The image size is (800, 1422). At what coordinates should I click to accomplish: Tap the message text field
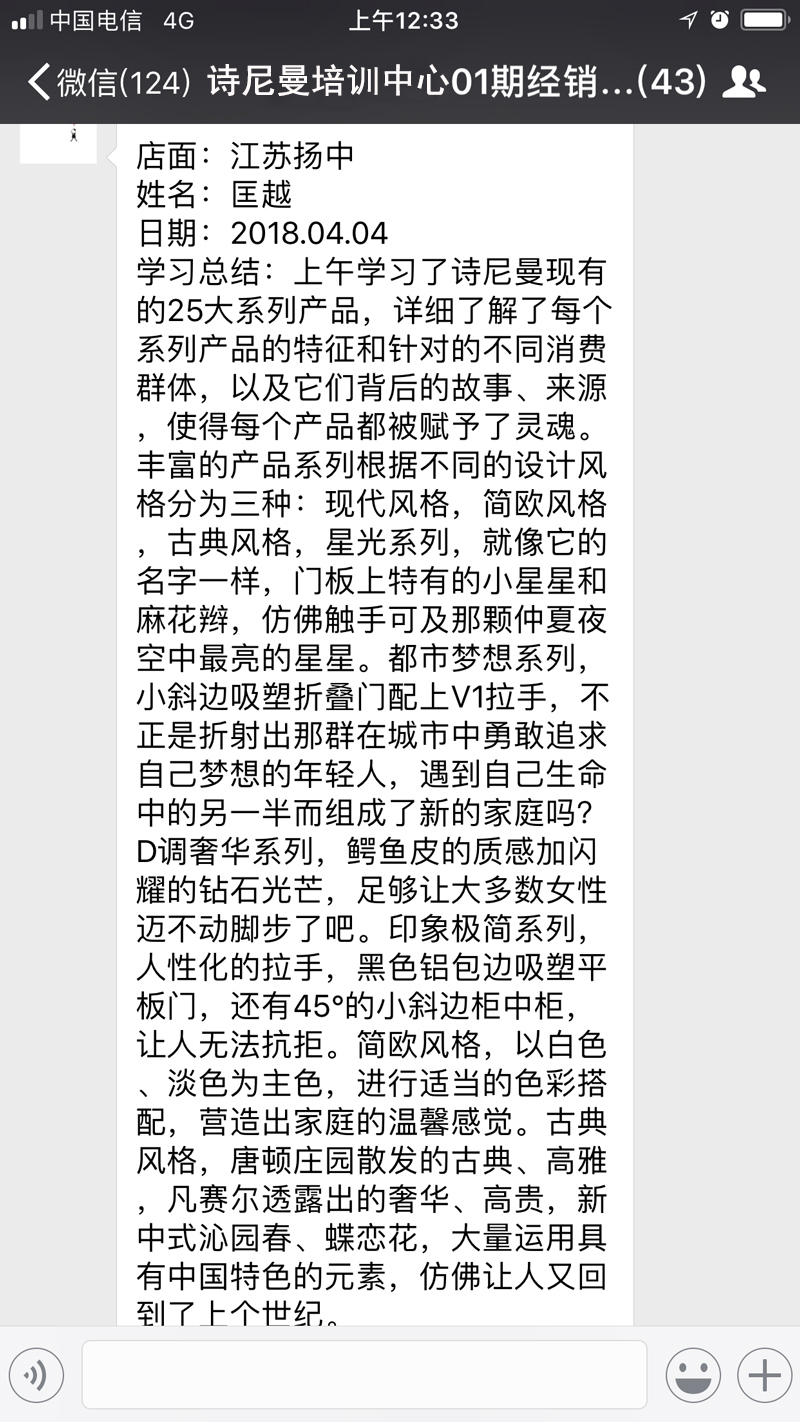(364, 1375)
